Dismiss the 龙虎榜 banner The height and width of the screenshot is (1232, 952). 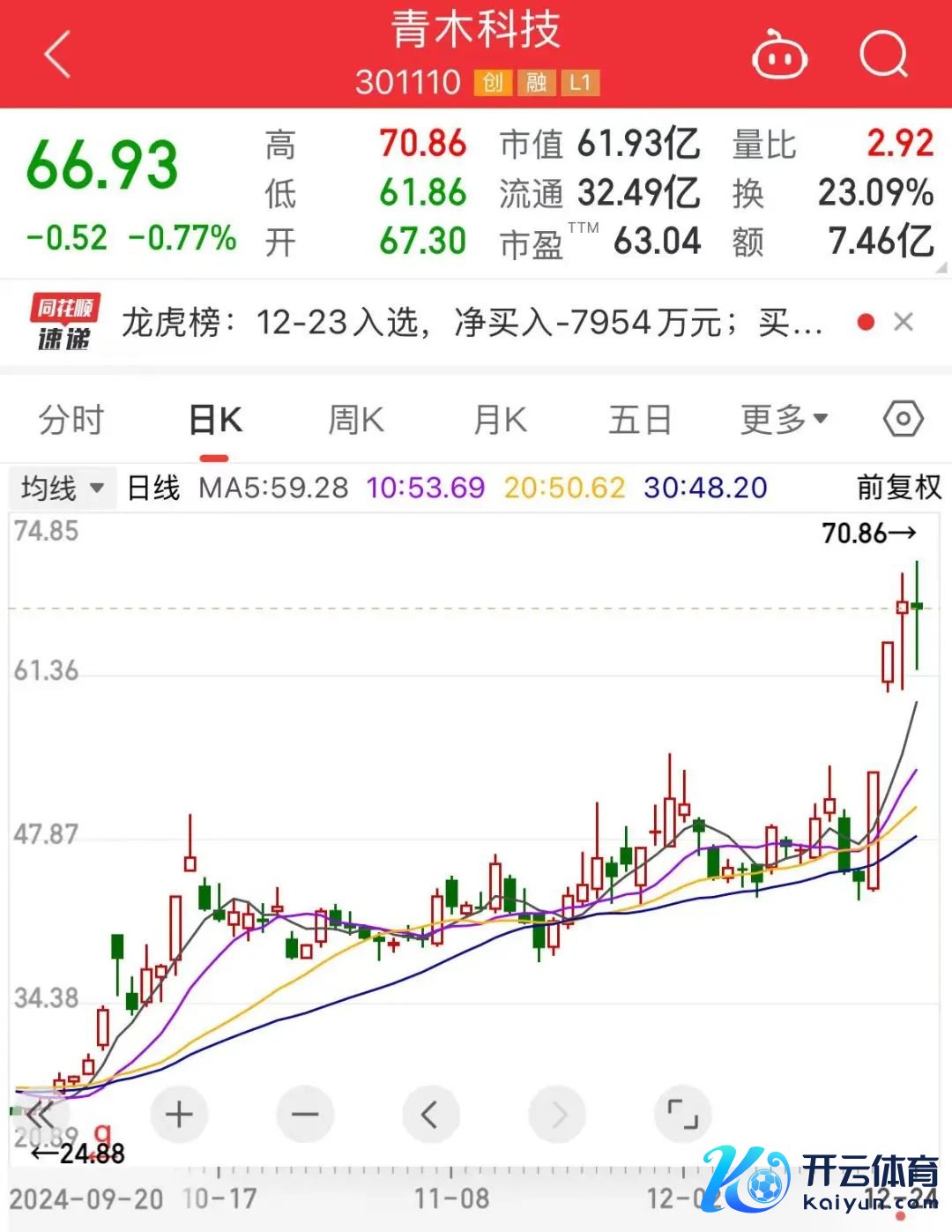pos(903,322)
